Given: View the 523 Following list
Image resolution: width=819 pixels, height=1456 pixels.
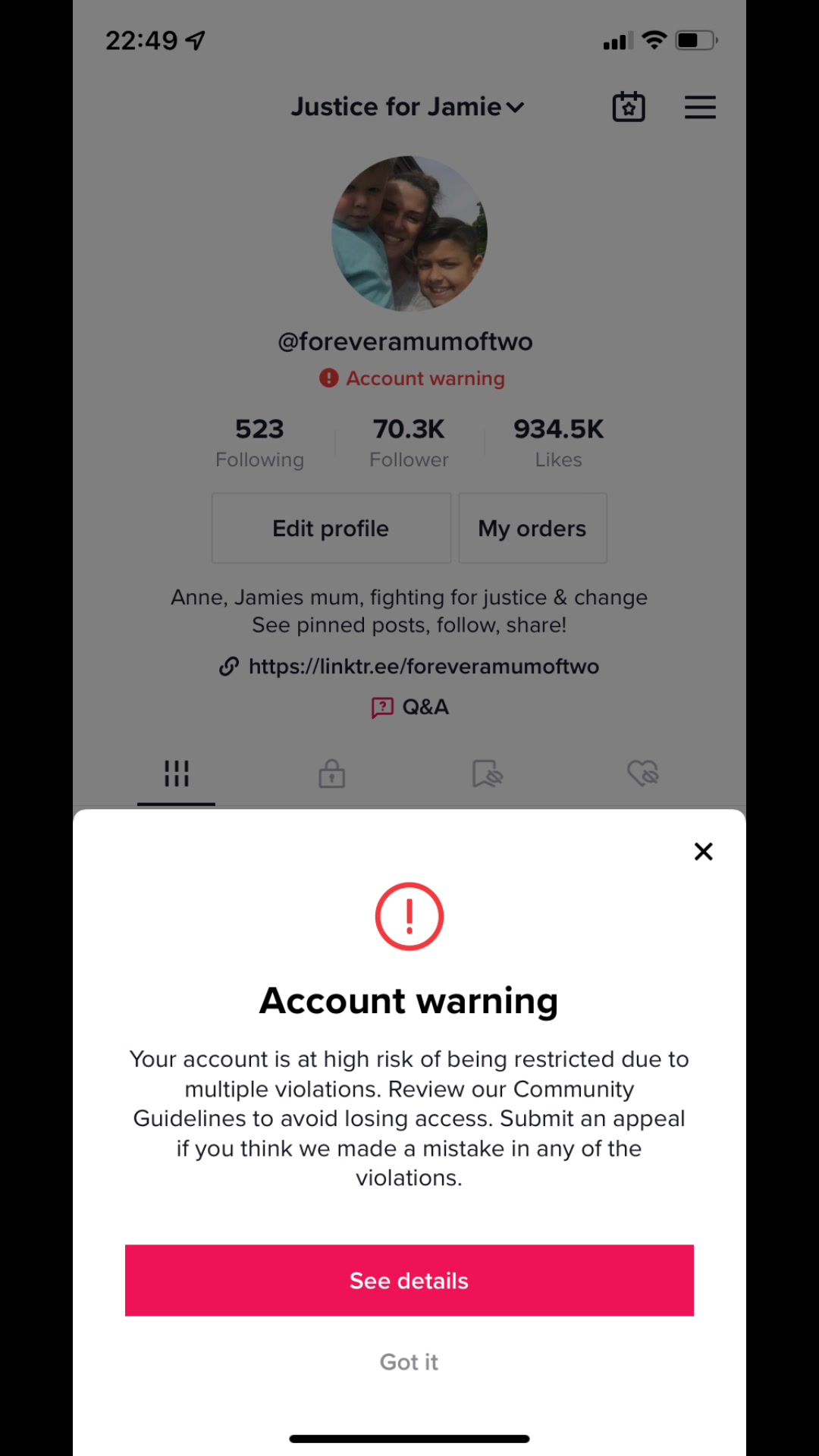Looking at the screenshot, I should pos(259,443).
